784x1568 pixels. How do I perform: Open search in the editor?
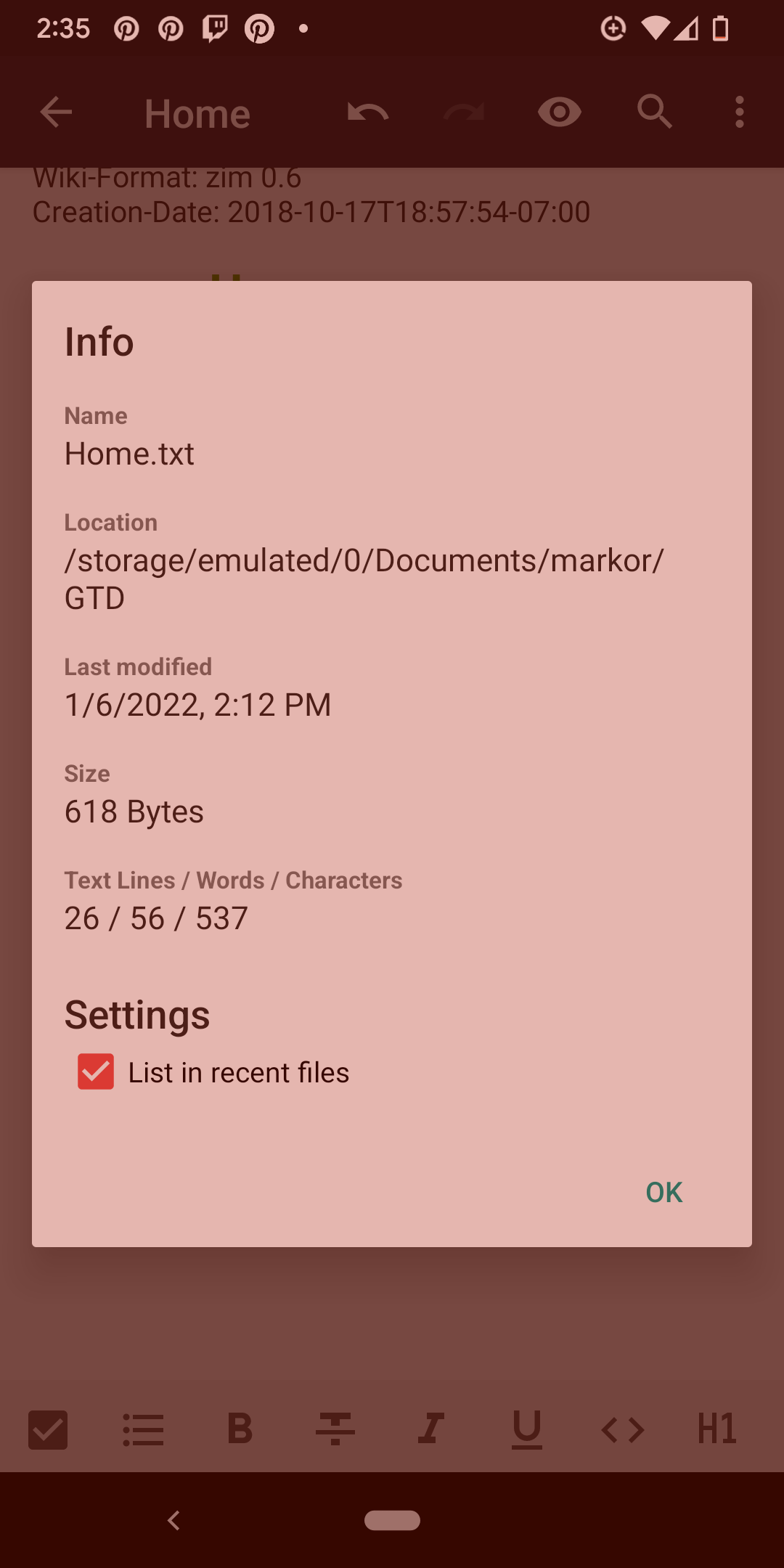coord(654,113)
